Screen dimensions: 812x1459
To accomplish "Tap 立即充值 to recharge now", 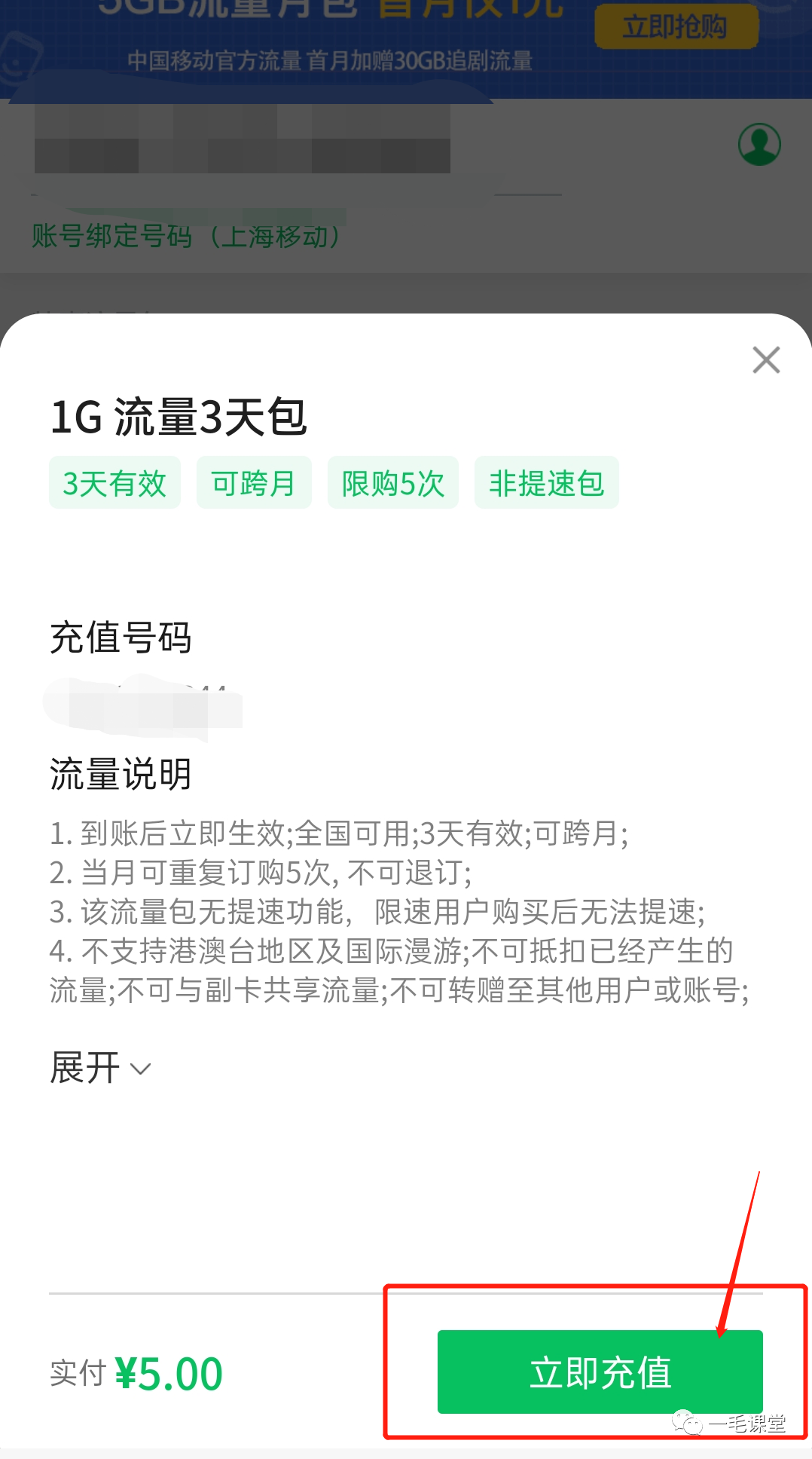I will pos(600,1372).
